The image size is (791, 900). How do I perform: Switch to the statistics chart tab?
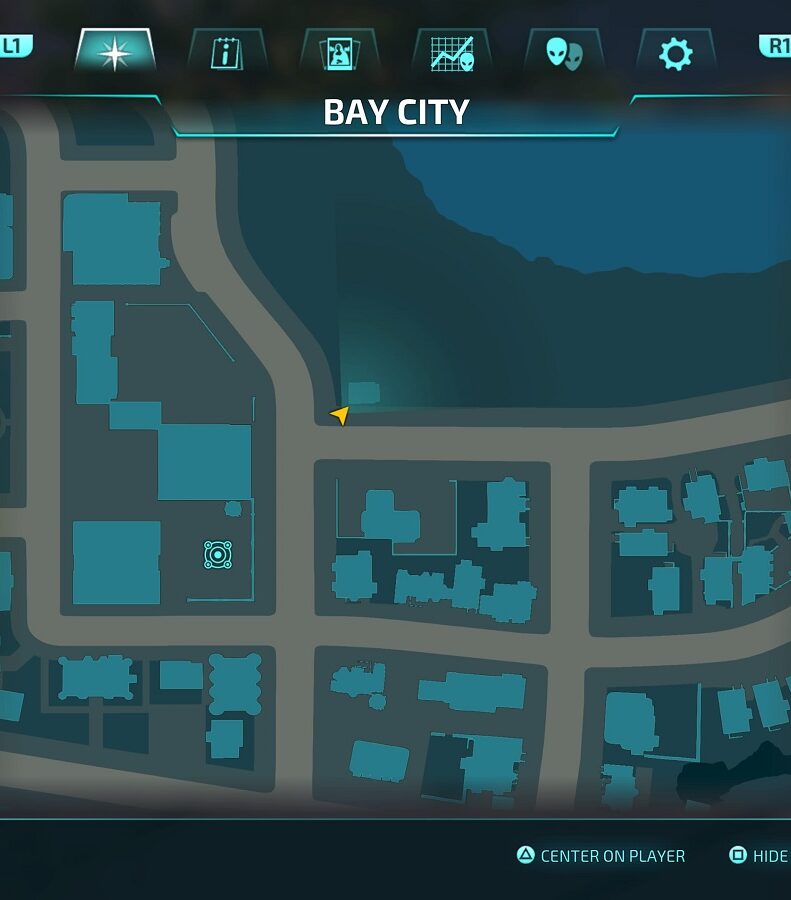[452, 52]
